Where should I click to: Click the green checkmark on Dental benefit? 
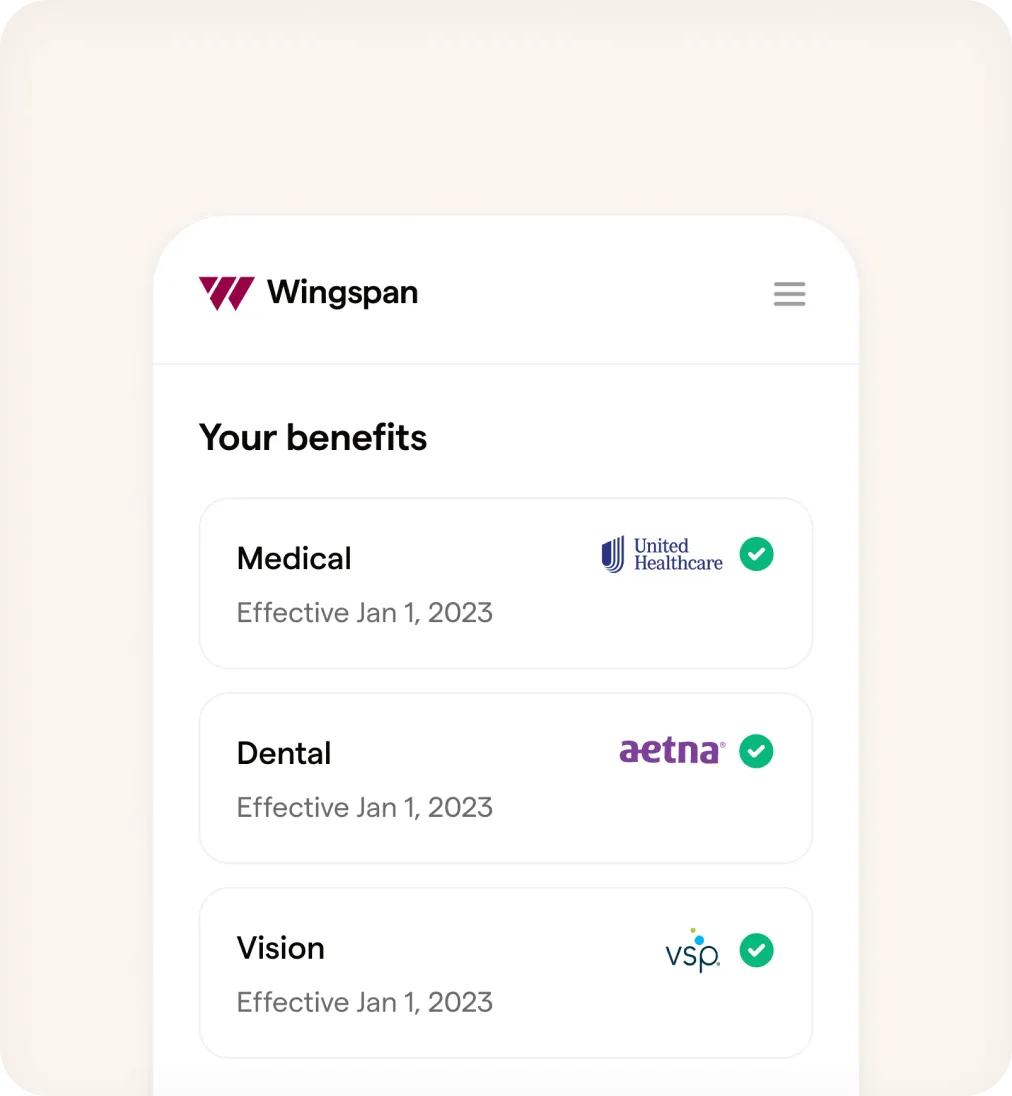[757, 751]
